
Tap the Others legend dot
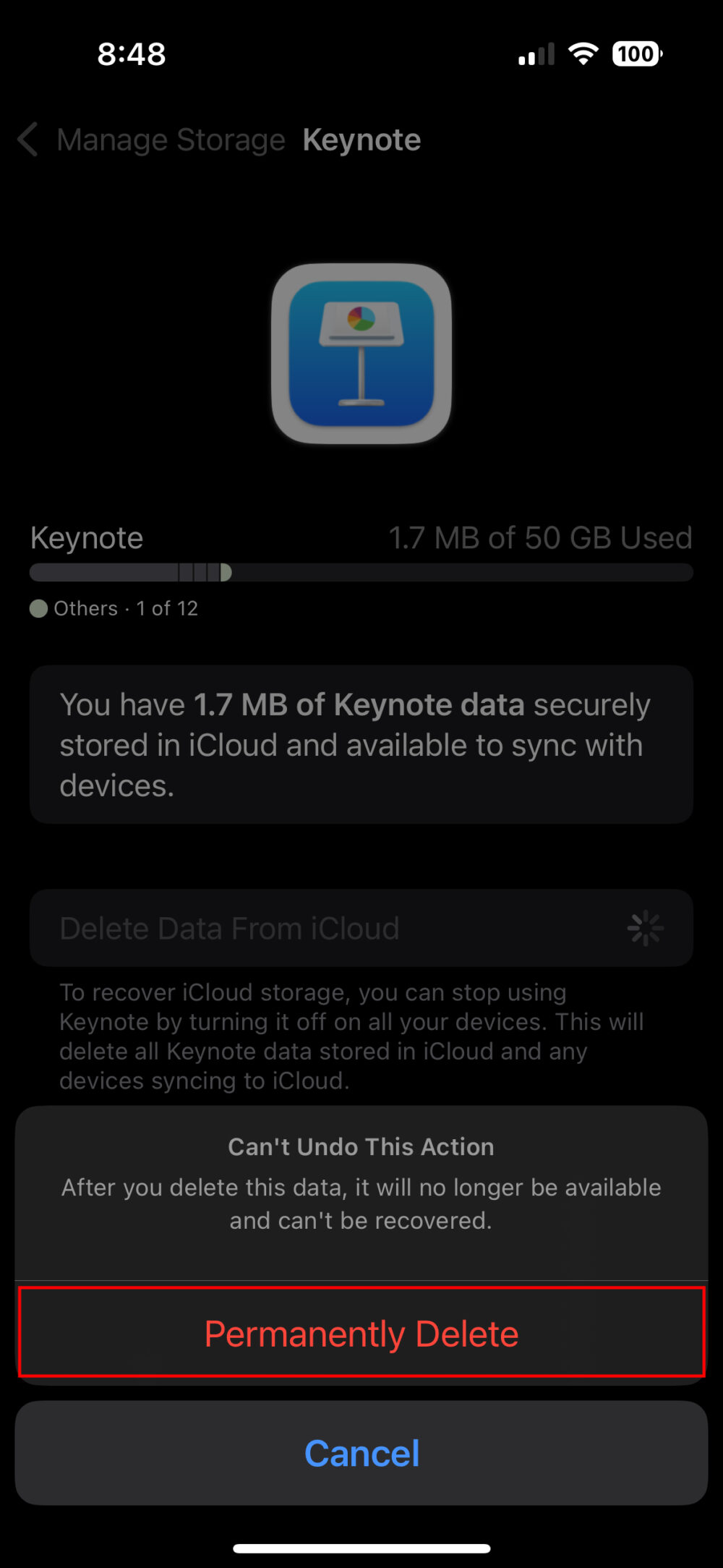39,608
